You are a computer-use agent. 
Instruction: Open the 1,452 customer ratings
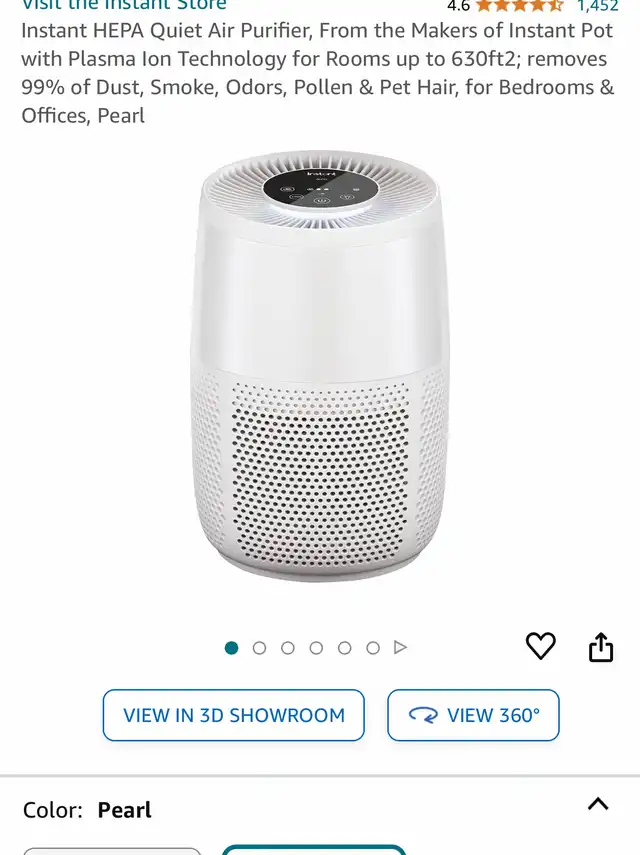(x=597, y=6)
